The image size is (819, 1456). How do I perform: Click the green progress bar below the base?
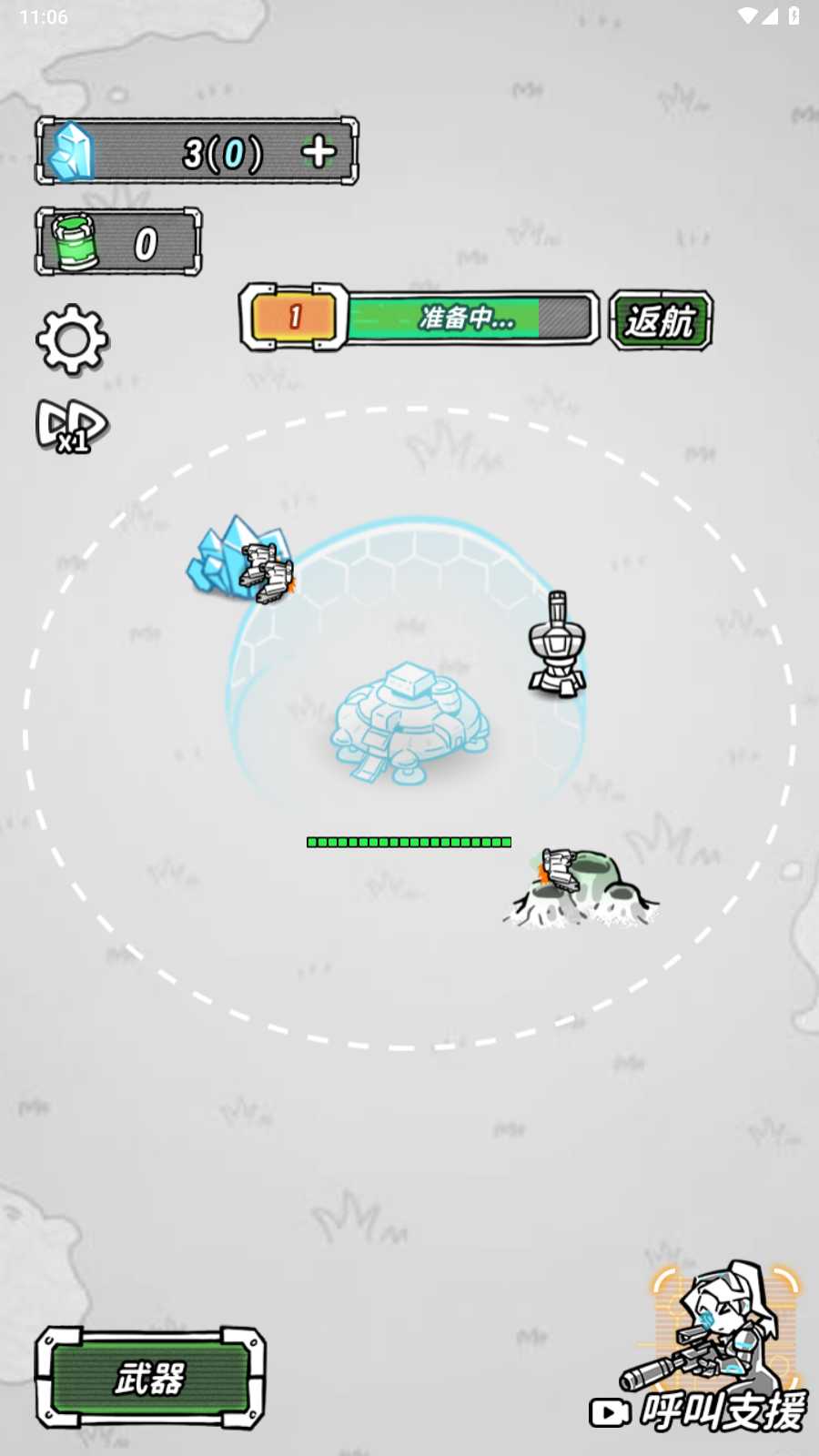tap(408, 843)
